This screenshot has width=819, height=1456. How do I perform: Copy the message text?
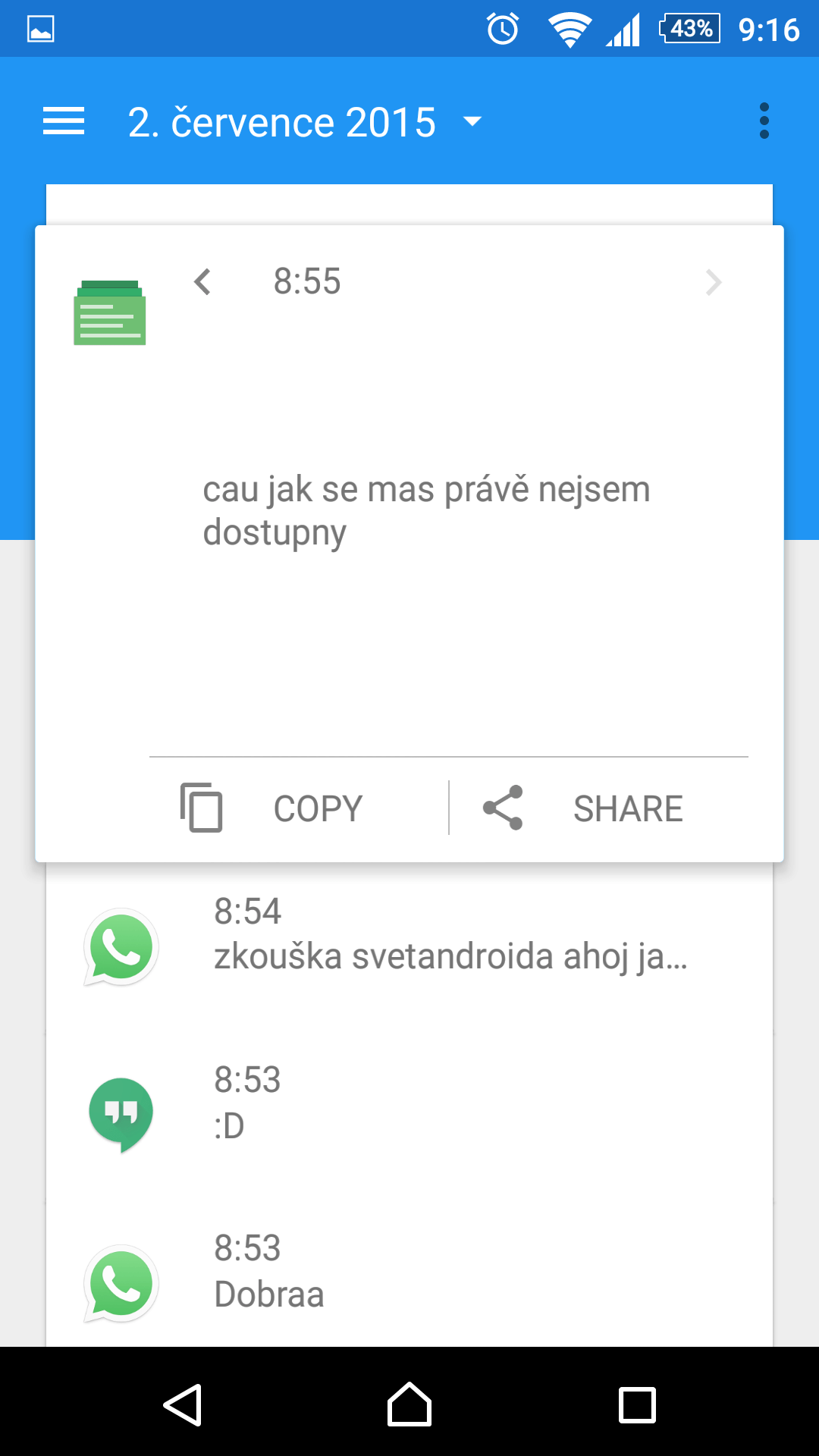[x=271, y=808]
